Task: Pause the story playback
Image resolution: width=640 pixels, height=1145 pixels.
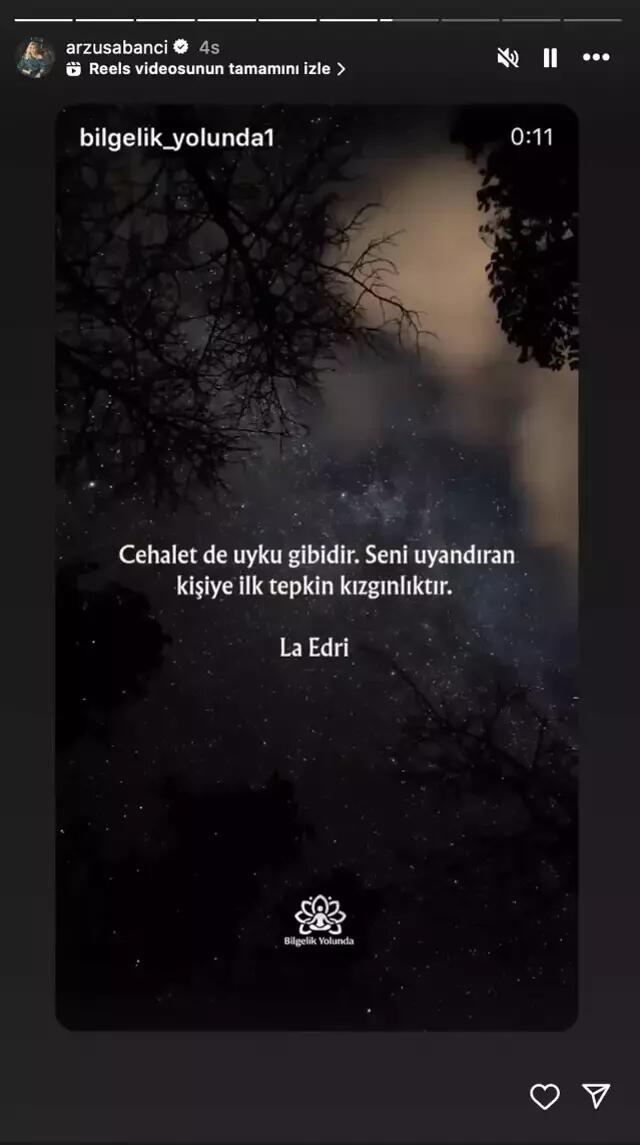Action: [x=550, y=58]
